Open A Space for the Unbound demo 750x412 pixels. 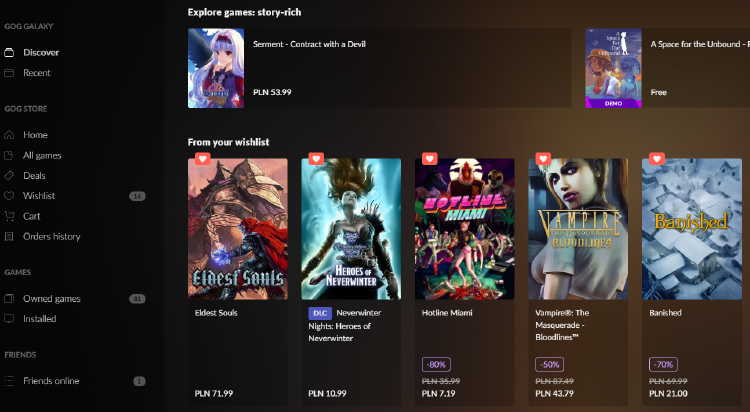click(613, 68)
